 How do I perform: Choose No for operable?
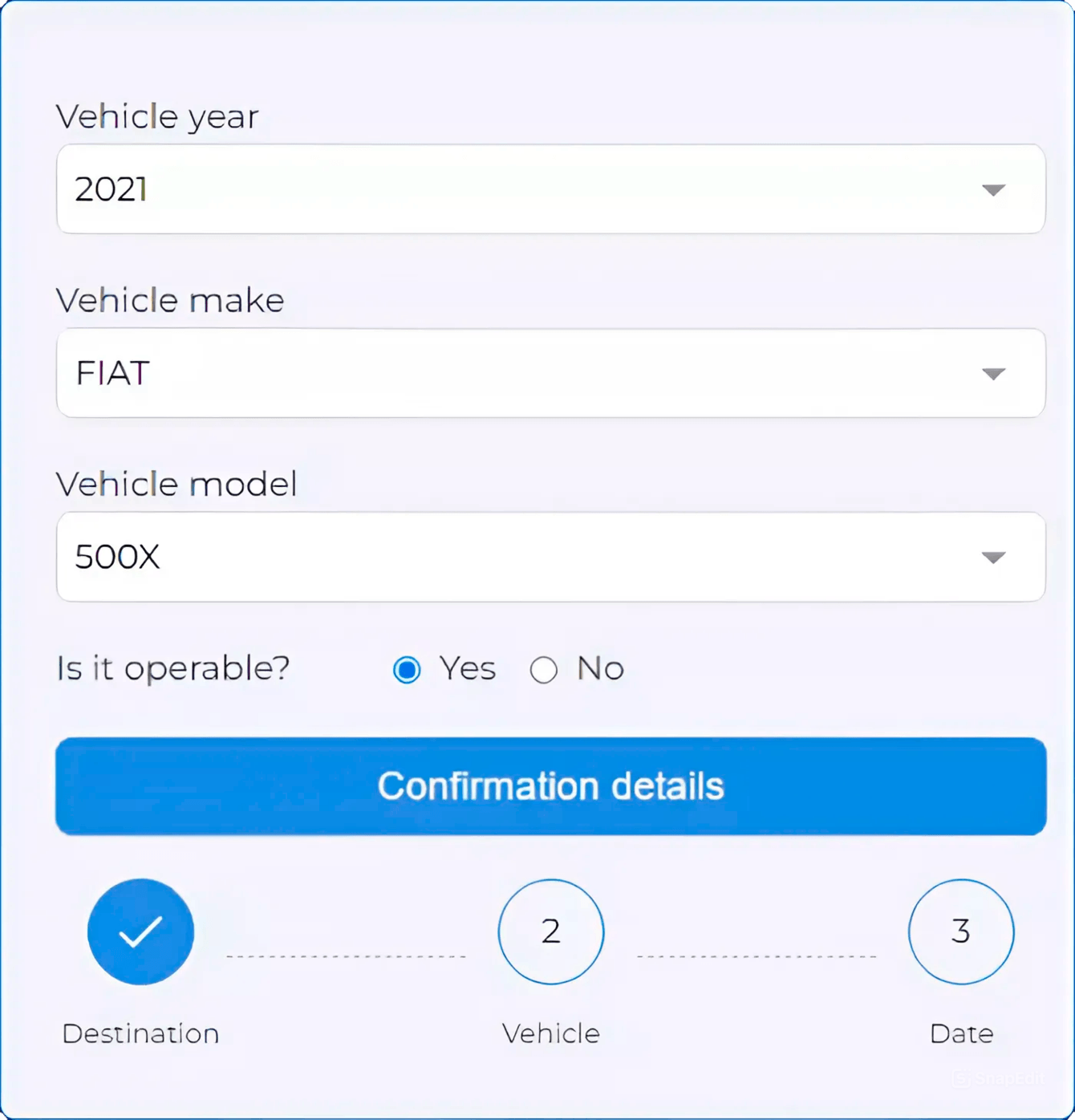click(543, 669)
